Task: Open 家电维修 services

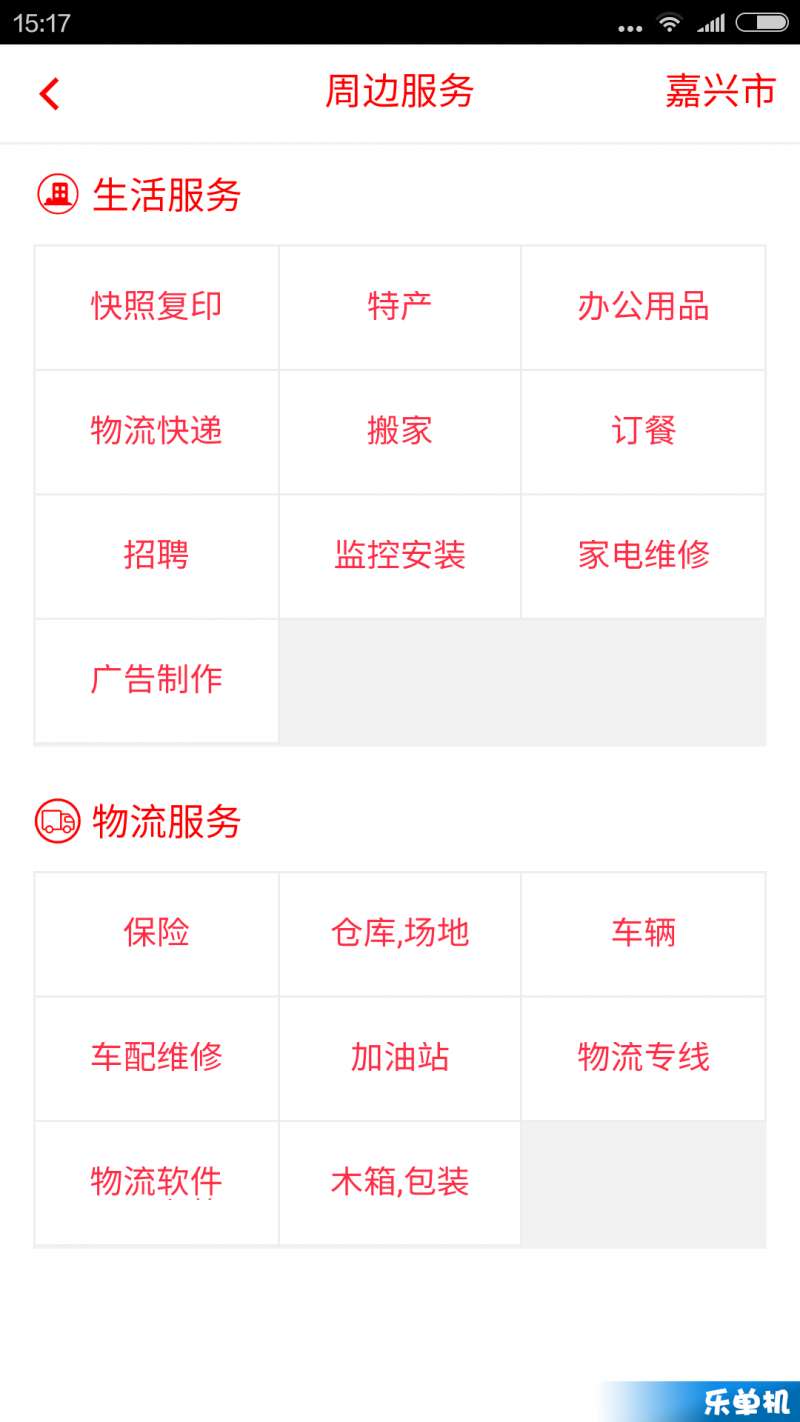Action: pos(643,556)
